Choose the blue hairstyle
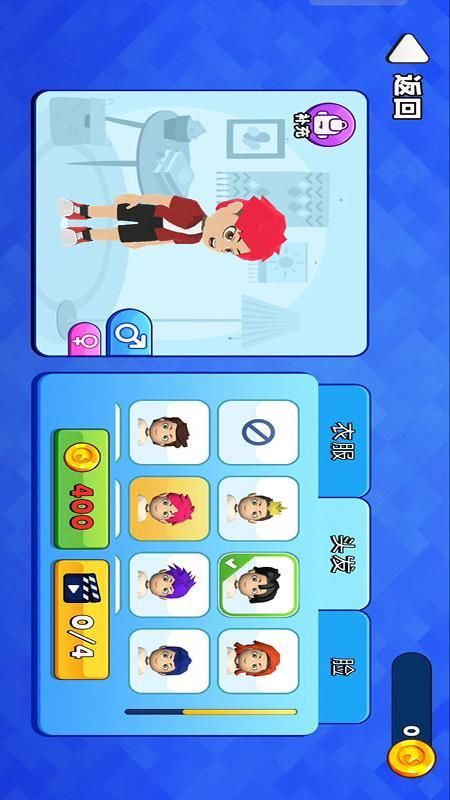Screen dimensions: 450x800 [169, 661]
